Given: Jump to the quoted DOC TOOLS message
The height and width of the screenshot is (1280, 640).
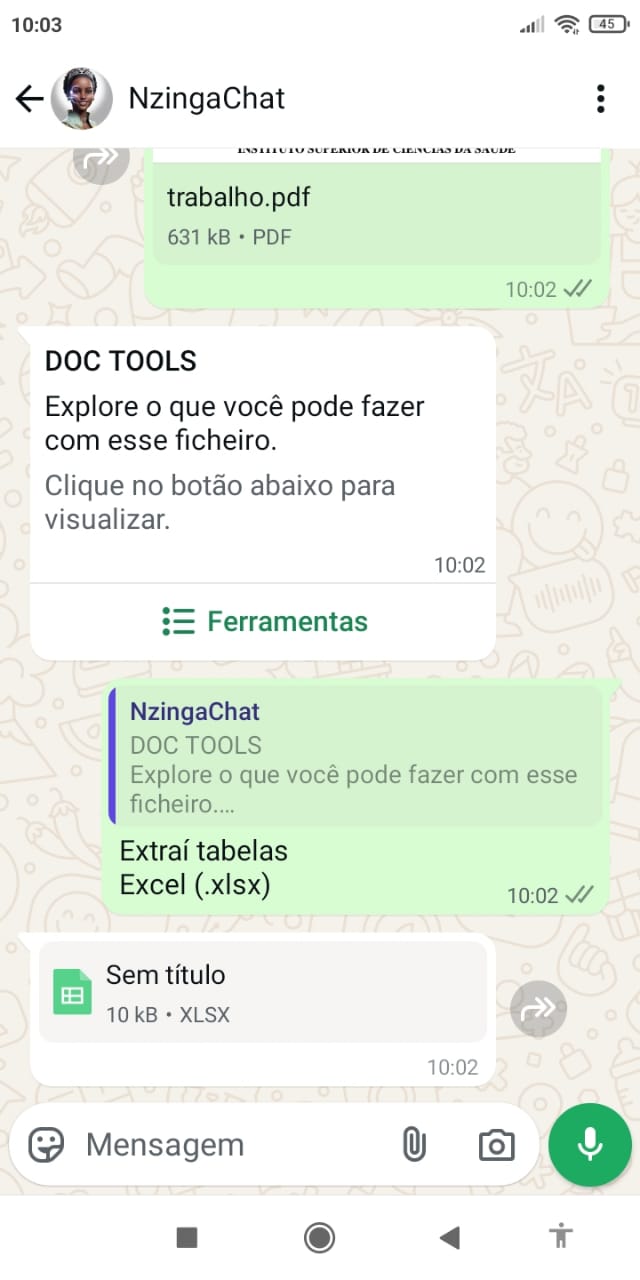Looking at the screenshot, I should [x=355, y=755].
